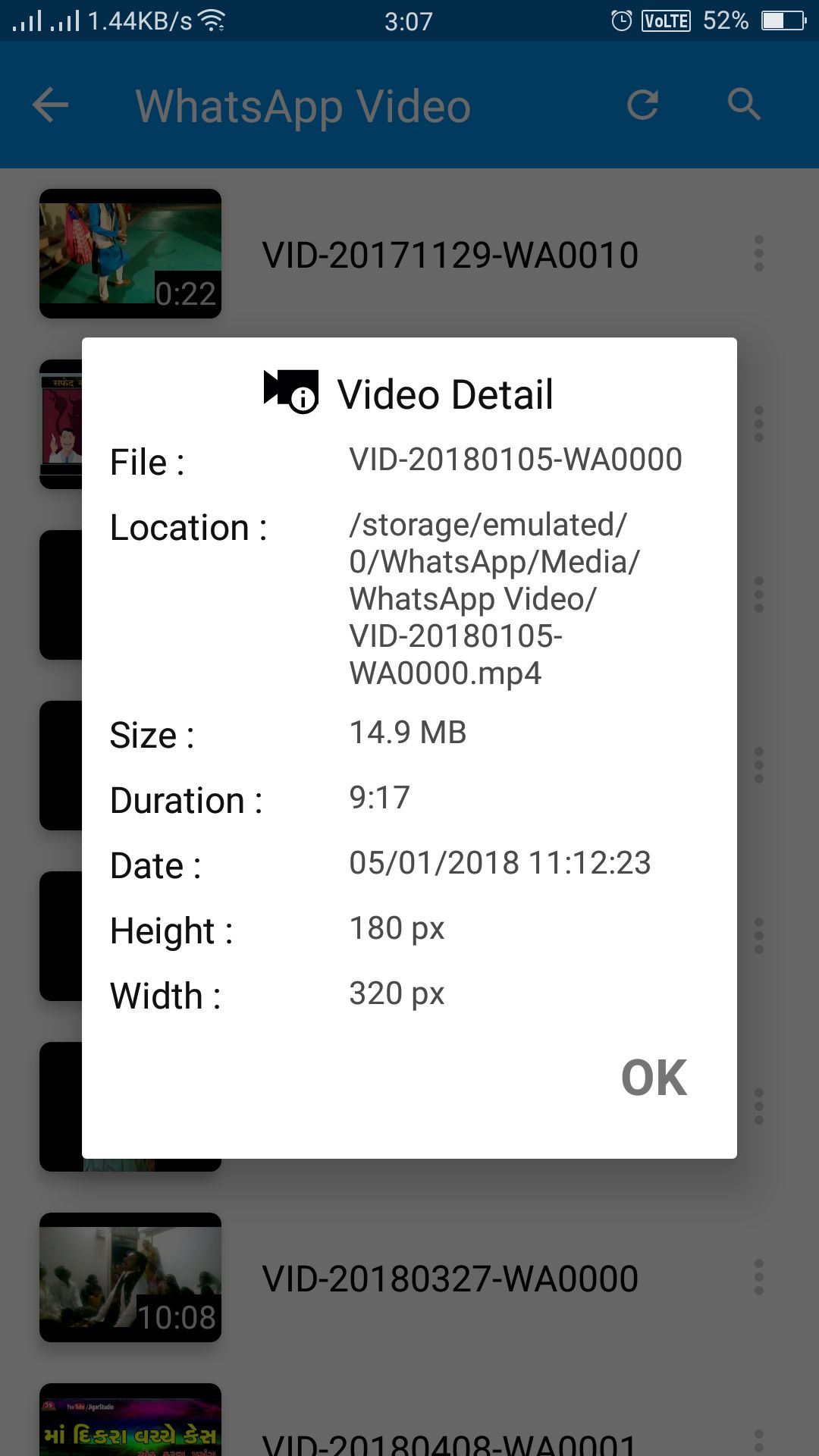Open video VID-20180408-WA0001
The height and width of the screenshot is (1456, 819).
coord(450,1441)
